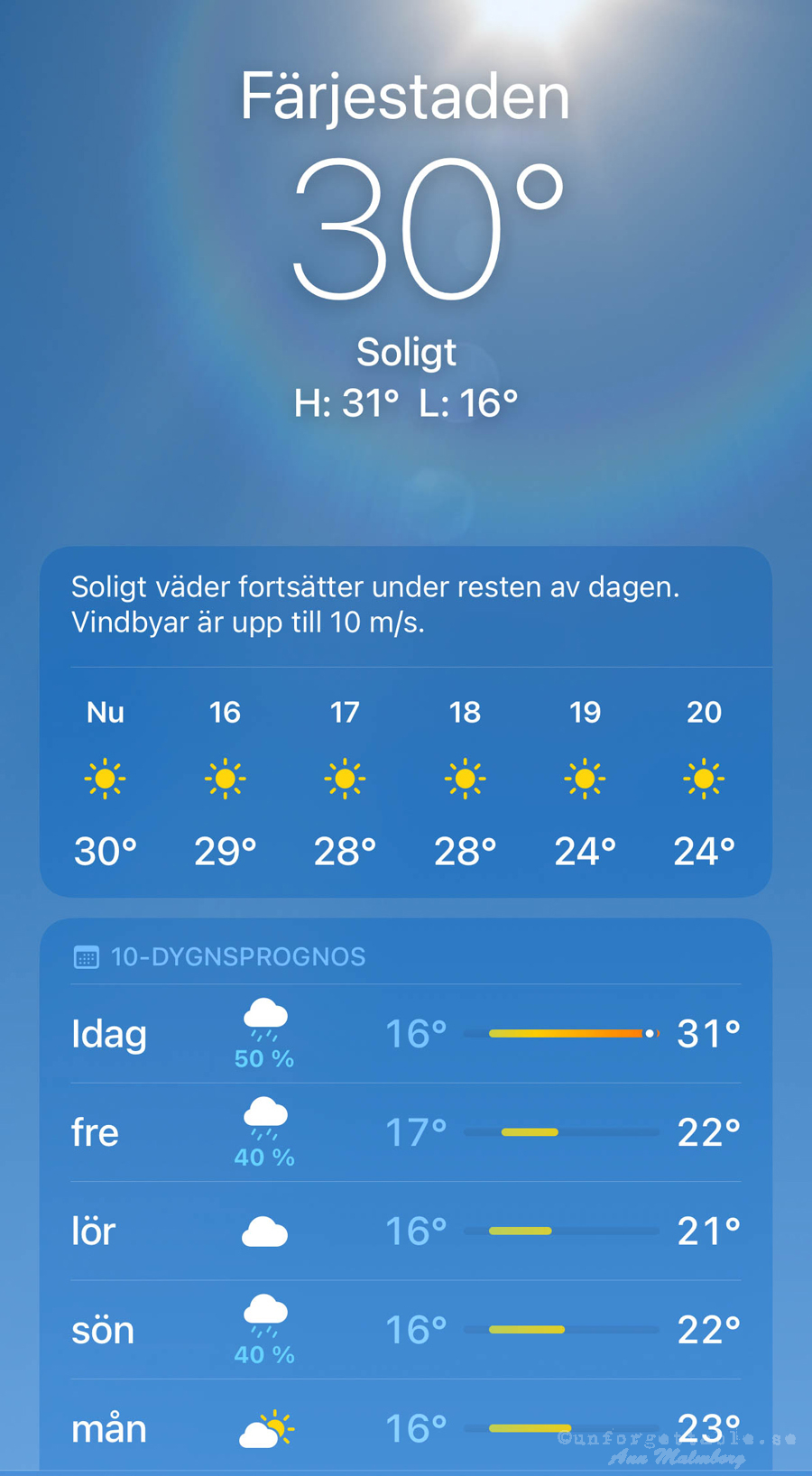Show details for lör

point(405,1232)
